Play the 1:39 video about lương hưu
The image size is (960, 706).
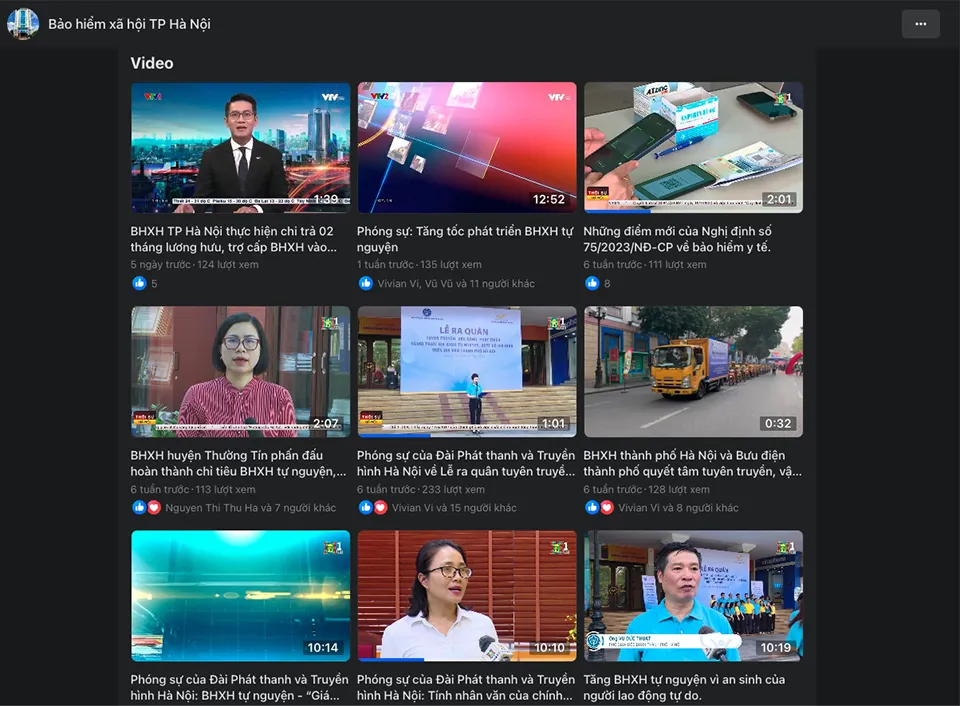pos(240,147)
